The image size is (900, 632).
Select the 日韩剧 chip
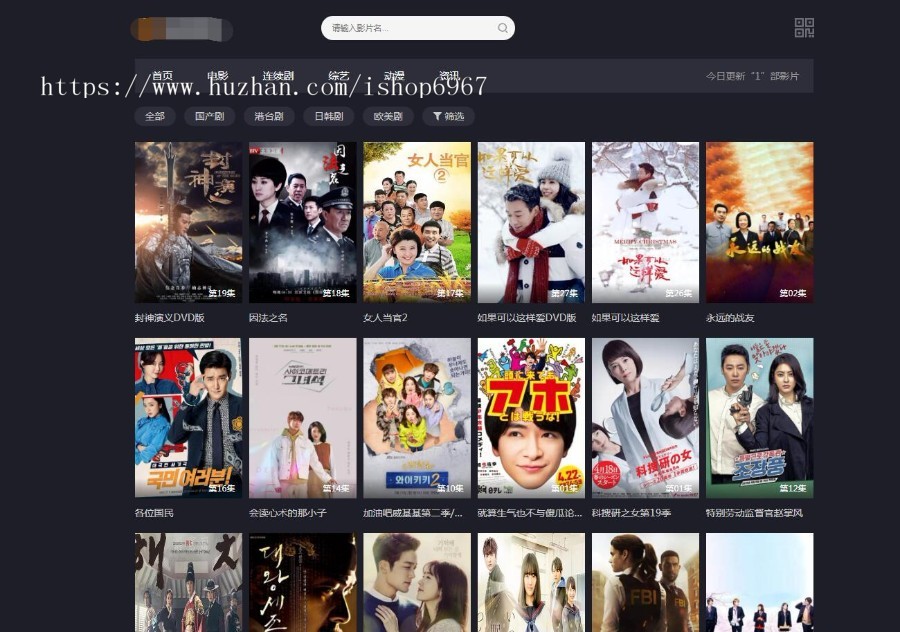[328, 116]
